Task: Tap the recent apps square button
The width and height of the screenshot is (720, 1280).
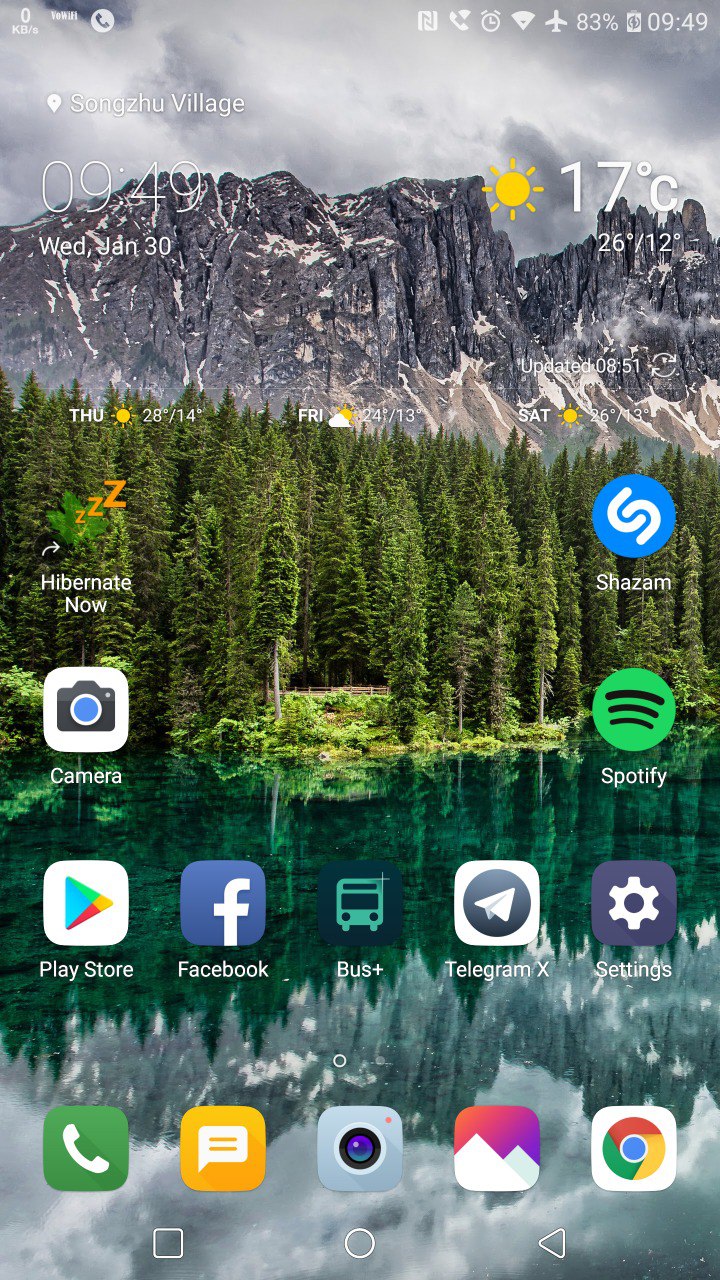Action: point(168,1243)
